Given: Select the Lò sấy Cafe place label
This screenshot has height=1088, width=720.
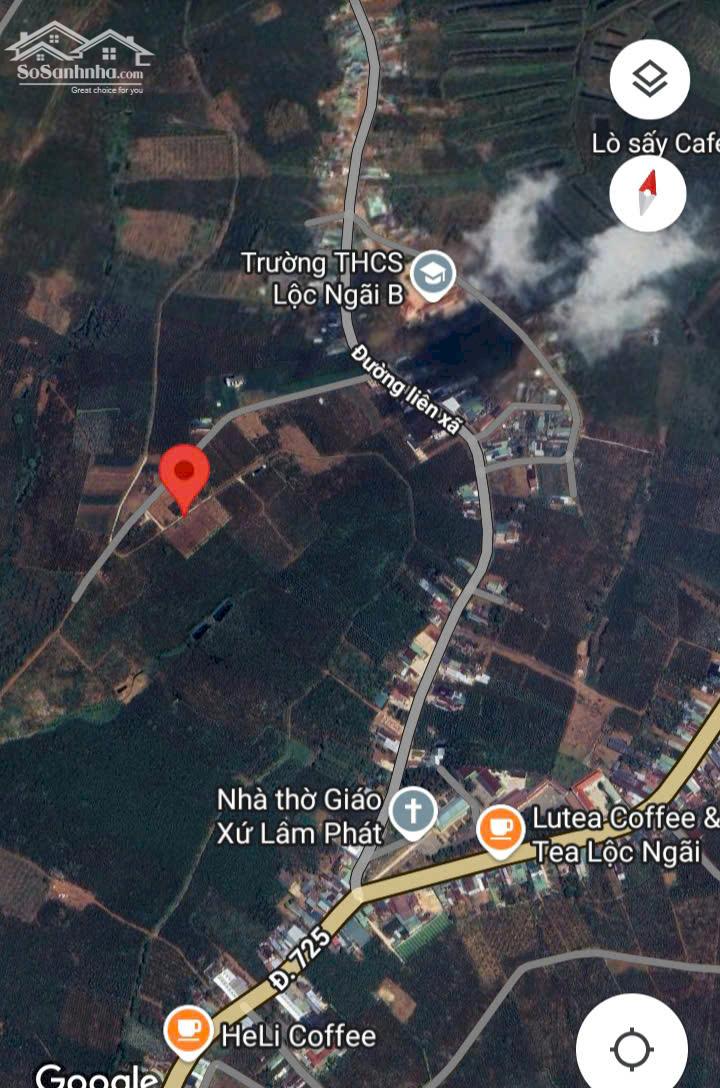Looking at the screenshot, I should pos(657,141).
